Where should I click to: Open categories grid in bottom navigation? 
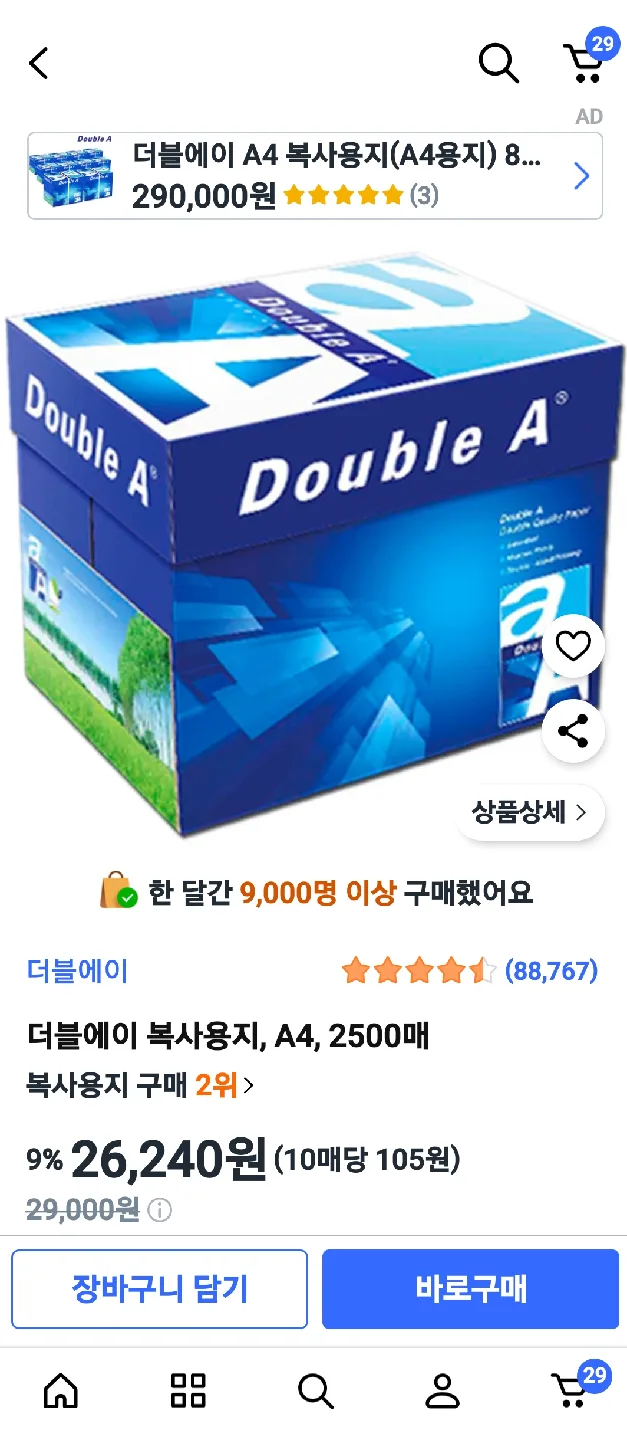point(188,1391)
